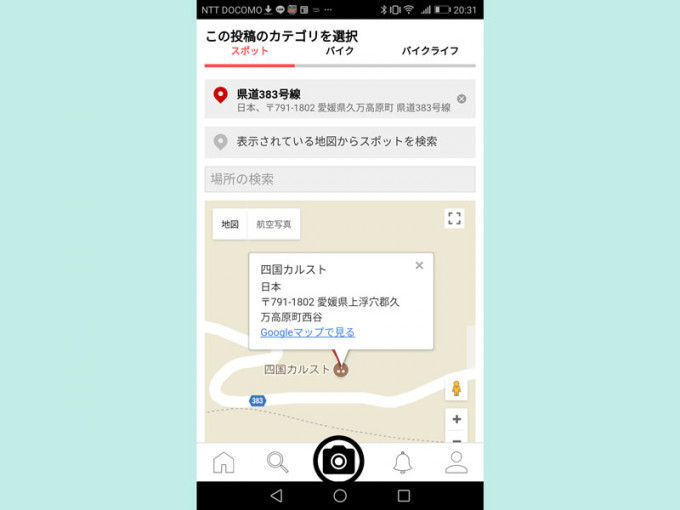Activate the Street View pegman

(456, 389)
